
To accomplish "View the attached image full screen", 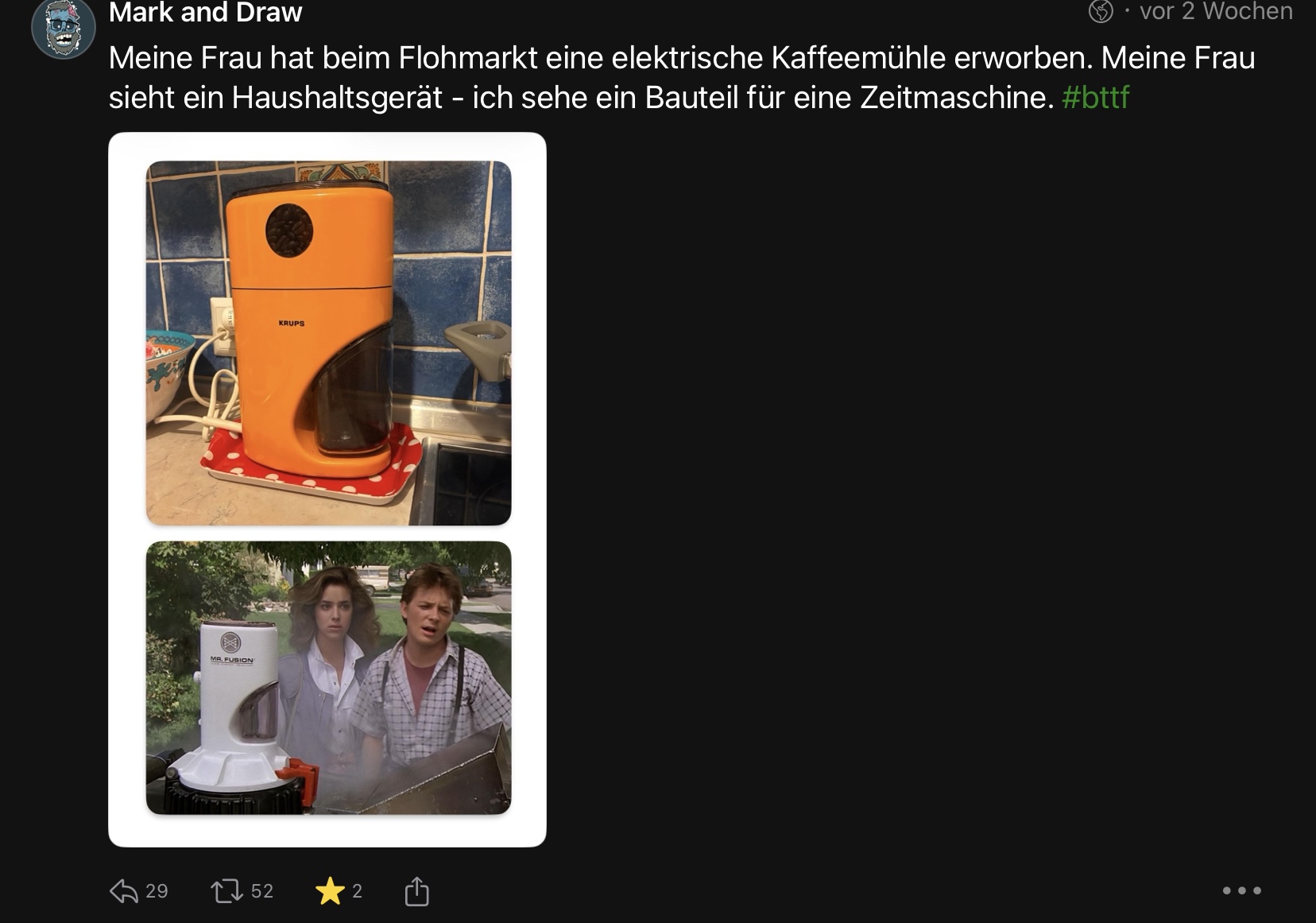I will pos(327,489).
